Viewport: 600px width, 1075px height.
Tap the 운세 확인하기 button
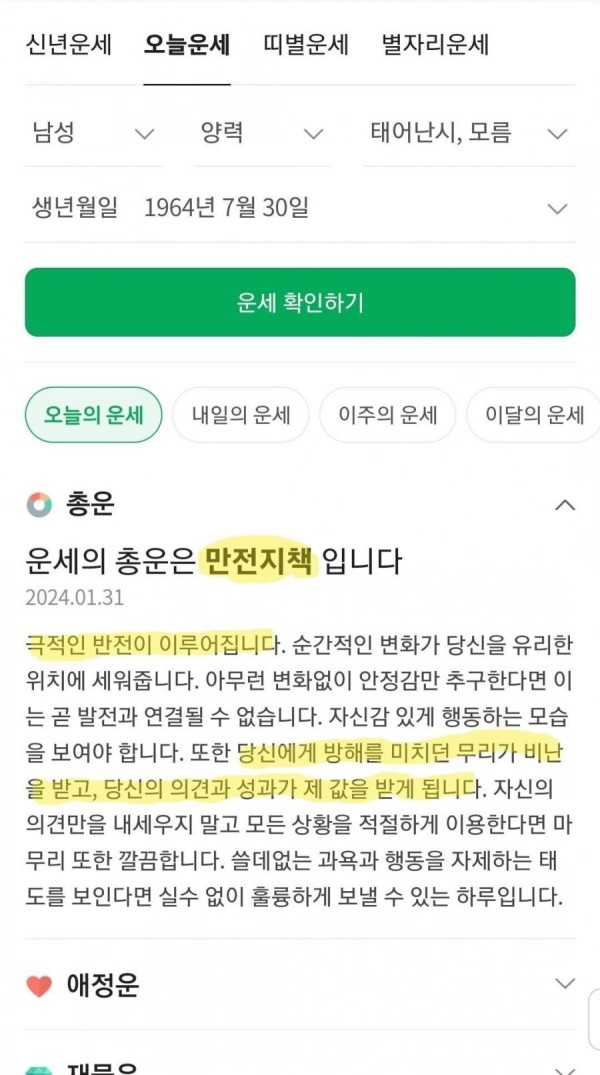(x=300, y=302)
